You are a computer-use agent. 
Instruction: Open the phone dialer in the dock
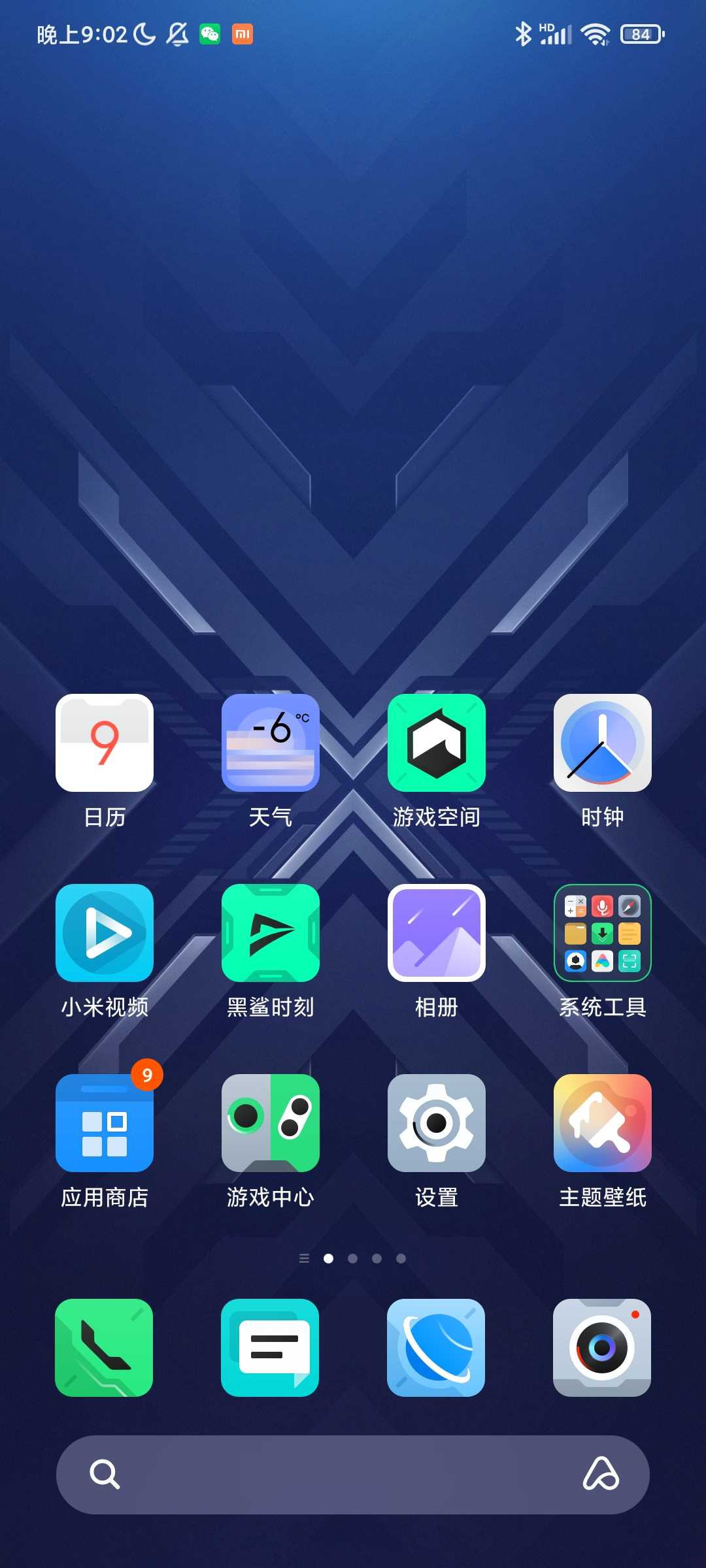104,1348
